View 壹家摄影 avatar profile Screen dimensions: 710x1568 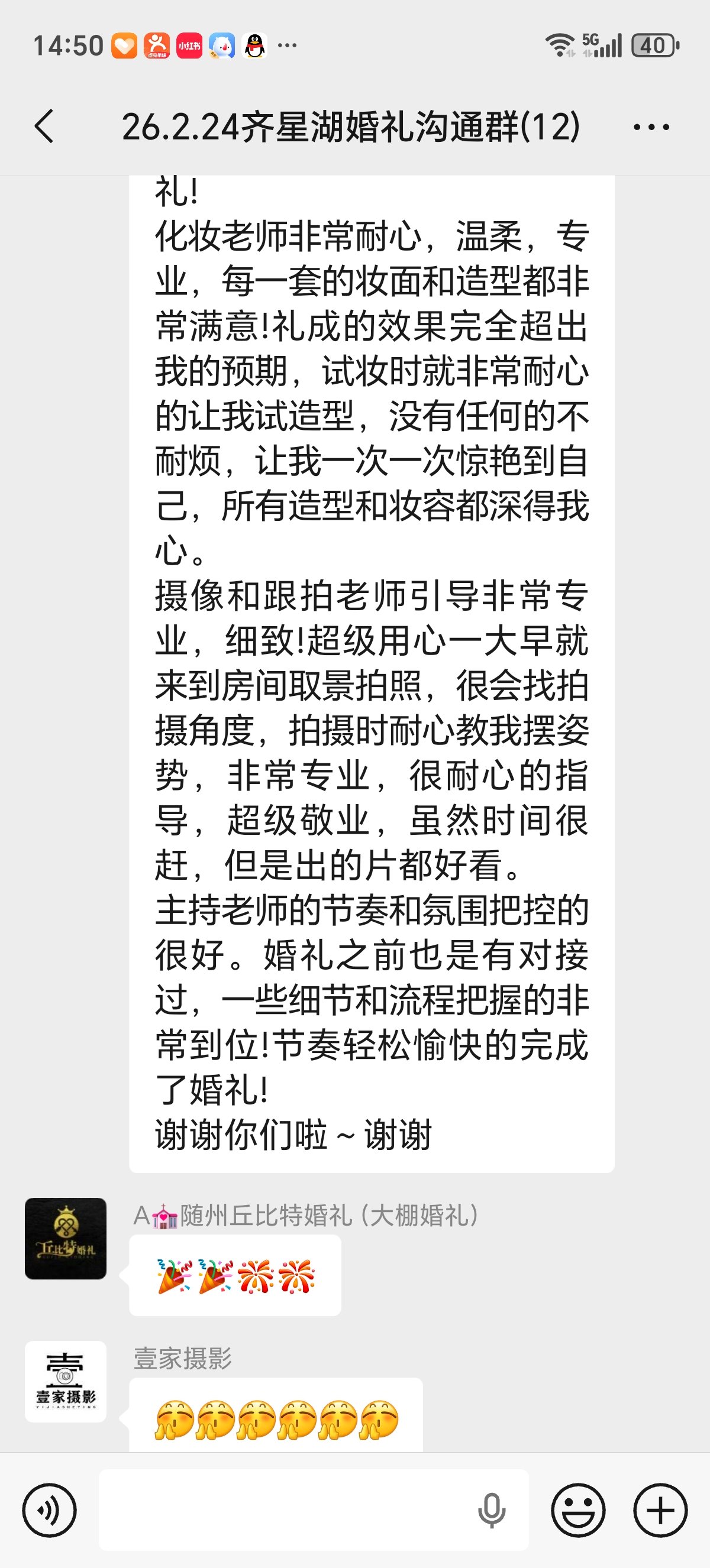point(66,1381)
